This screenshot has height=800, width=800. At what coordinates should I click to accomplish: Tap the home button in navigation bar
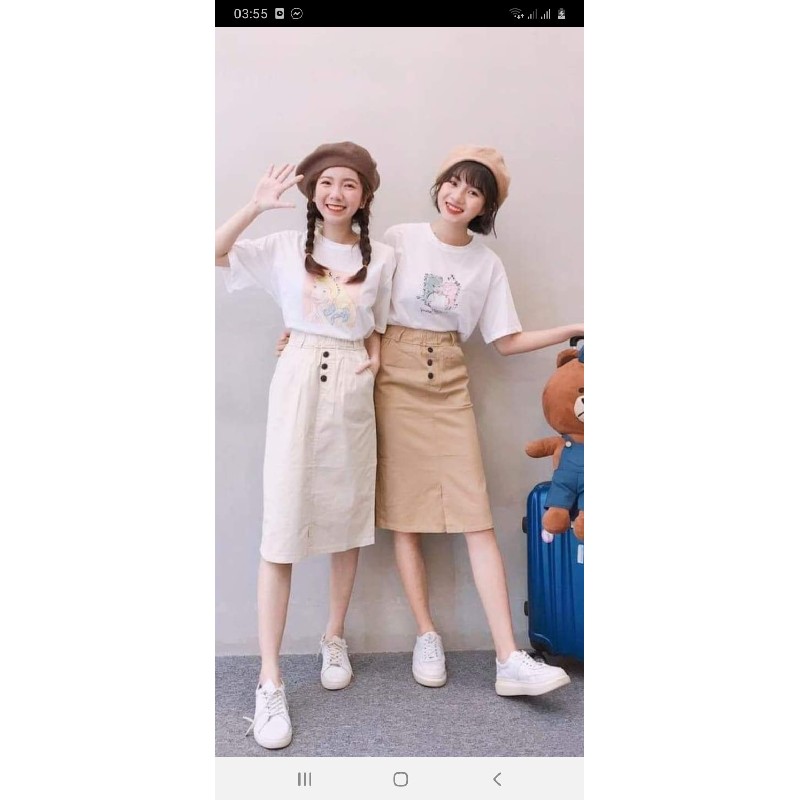[400, 779]
